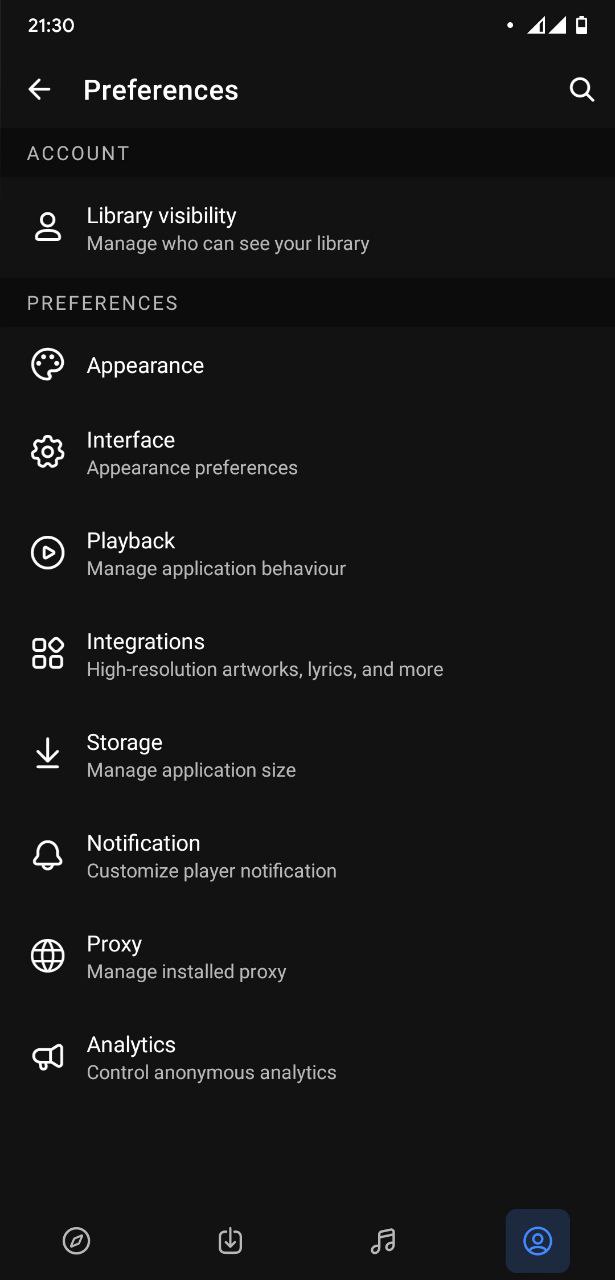
Task: Open Playback settings
Action: pos(307,553)
